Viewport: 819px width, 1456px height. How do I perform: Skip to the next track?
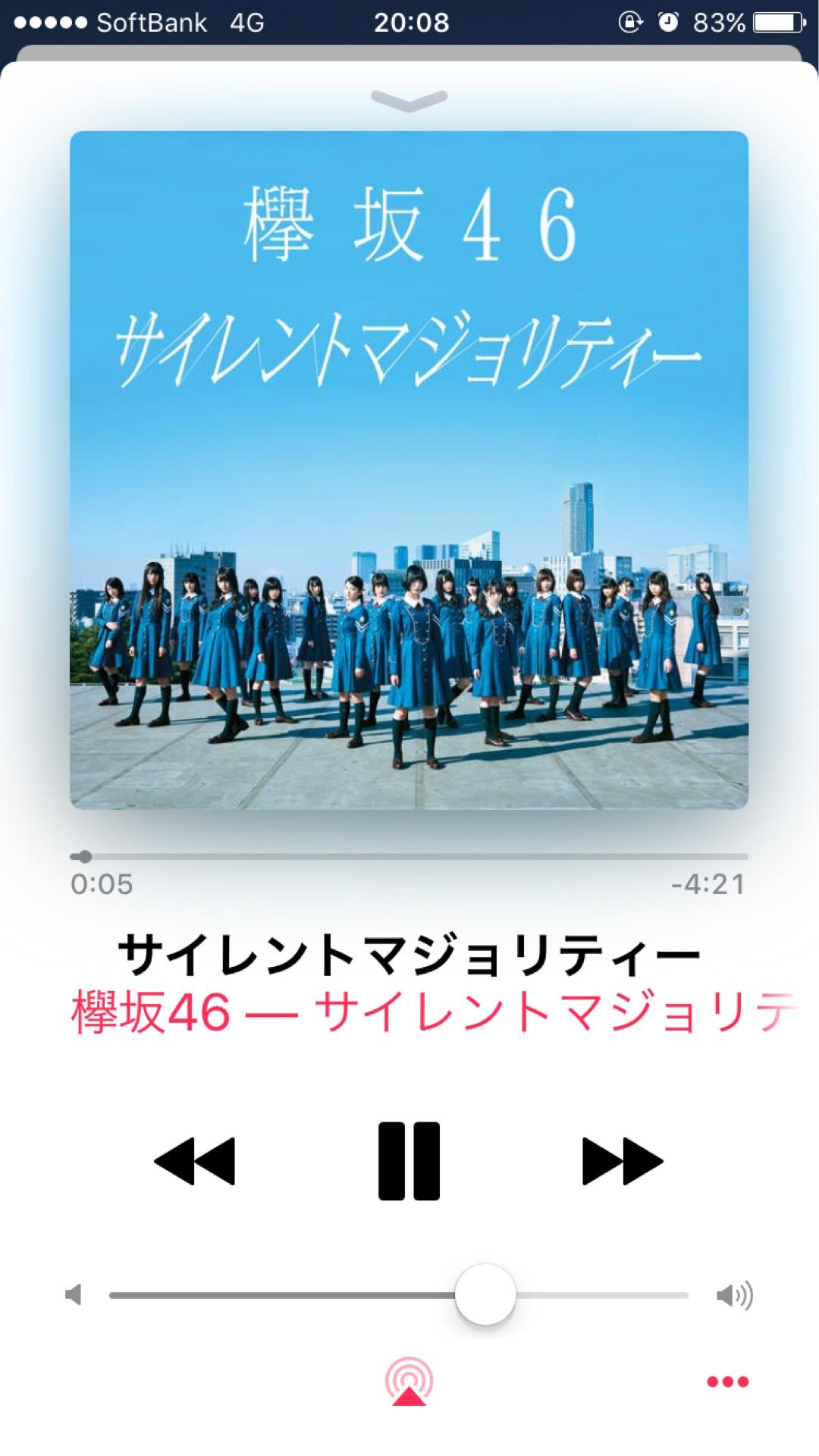point(622,1160)
